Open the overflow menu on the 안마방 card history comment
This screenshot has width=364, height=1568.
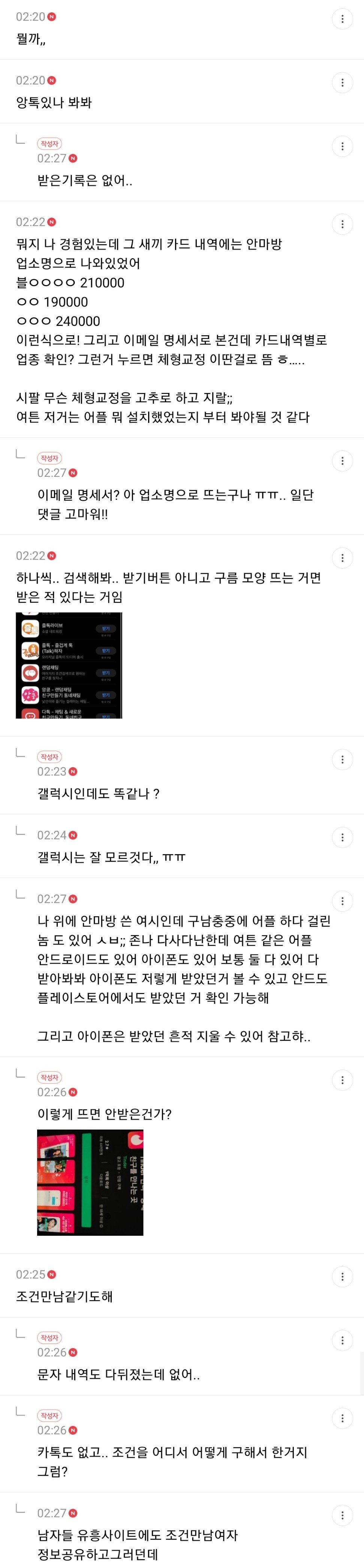(342, 225)
